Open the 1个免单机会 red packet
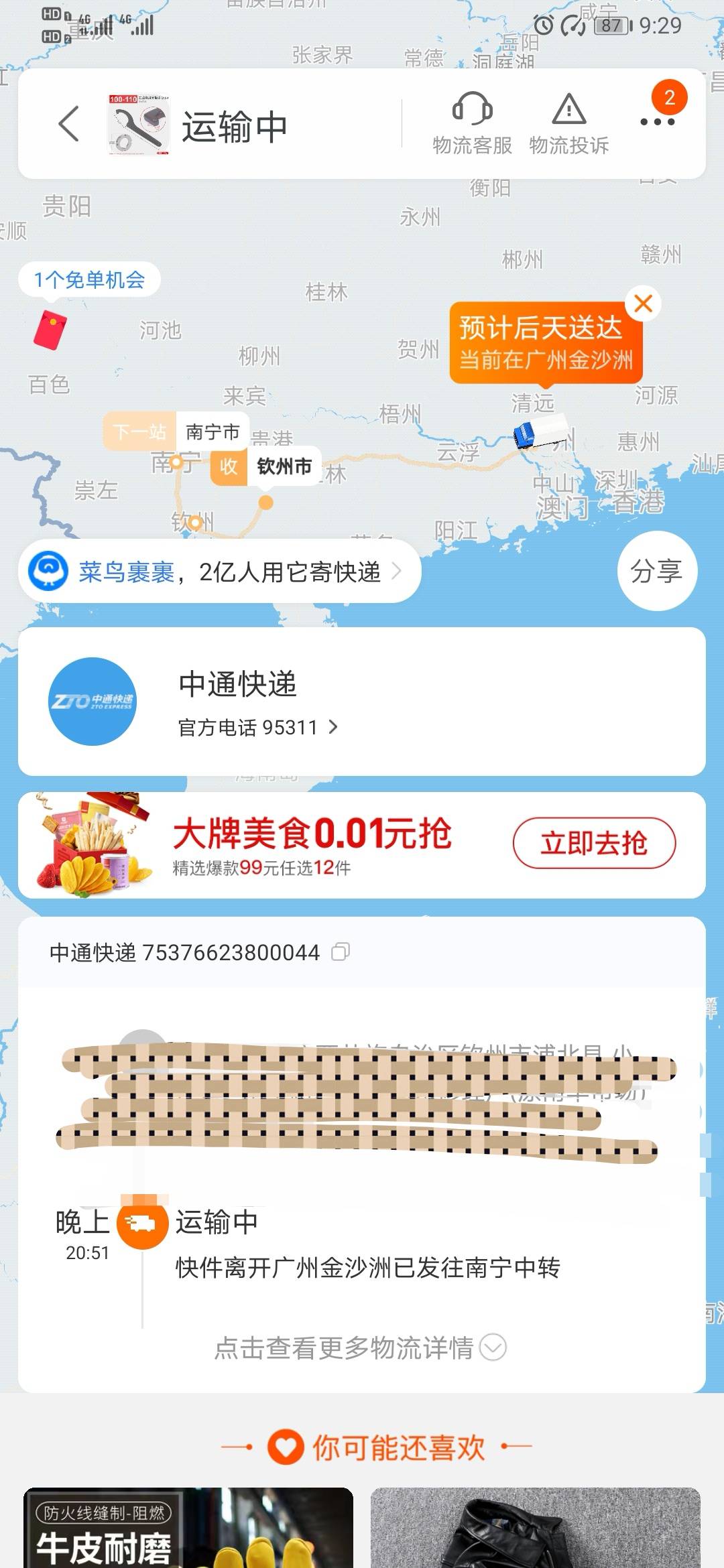Screen dimensions: 724x1568 click(x=51, y=330)
